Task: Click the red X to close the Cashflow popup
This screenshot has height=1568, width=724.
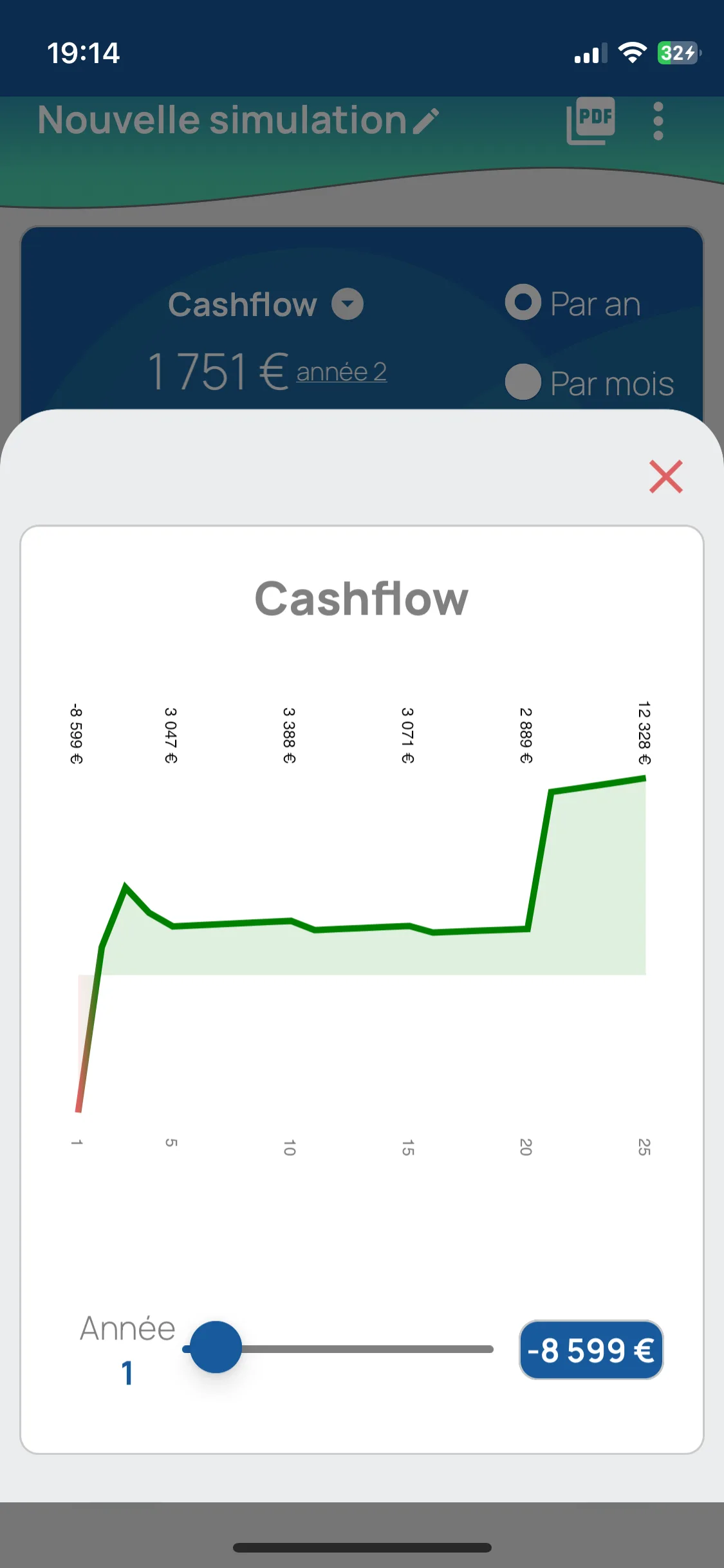Action: pos(666,477)
